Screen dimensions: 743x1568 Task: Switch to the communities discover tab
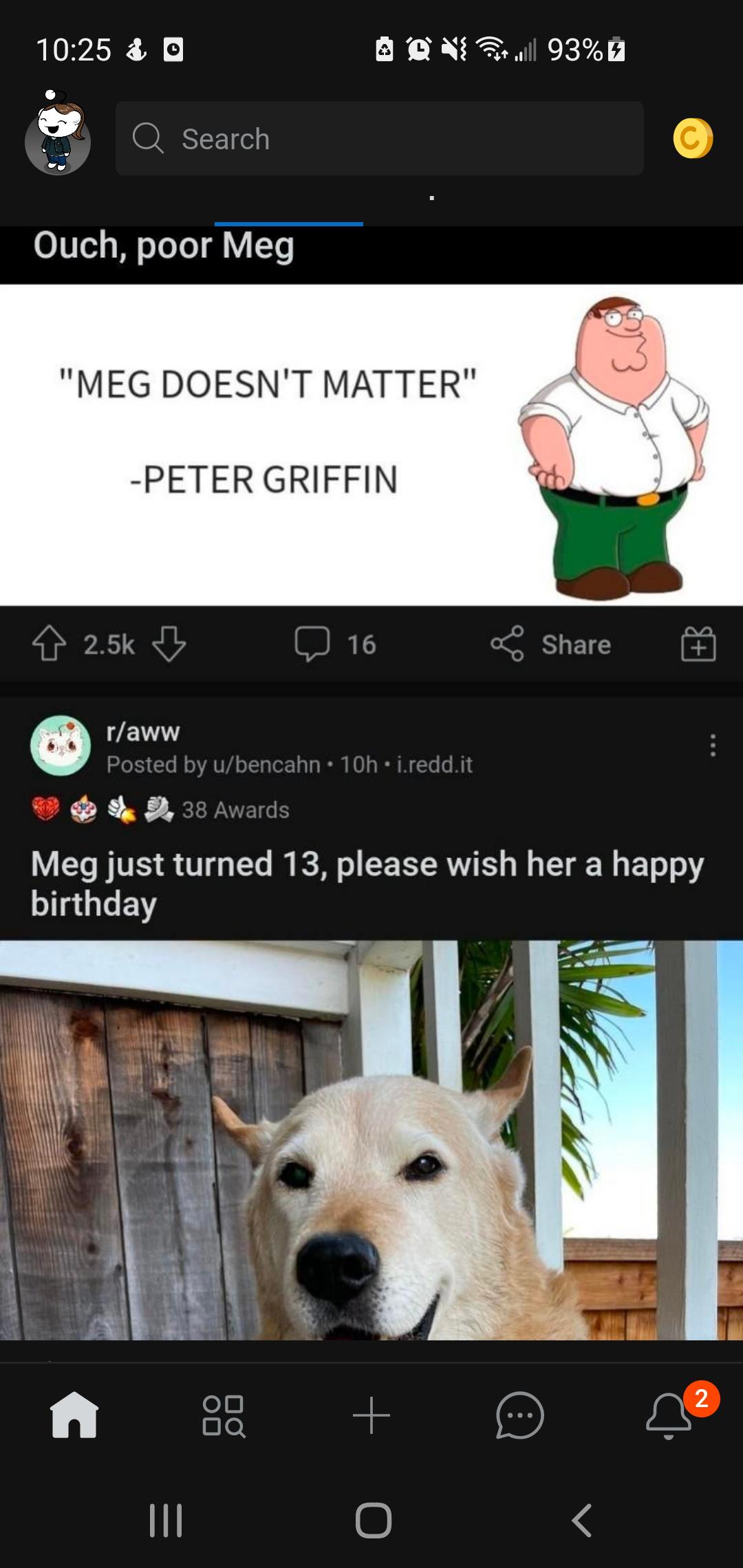(223, 1415)
